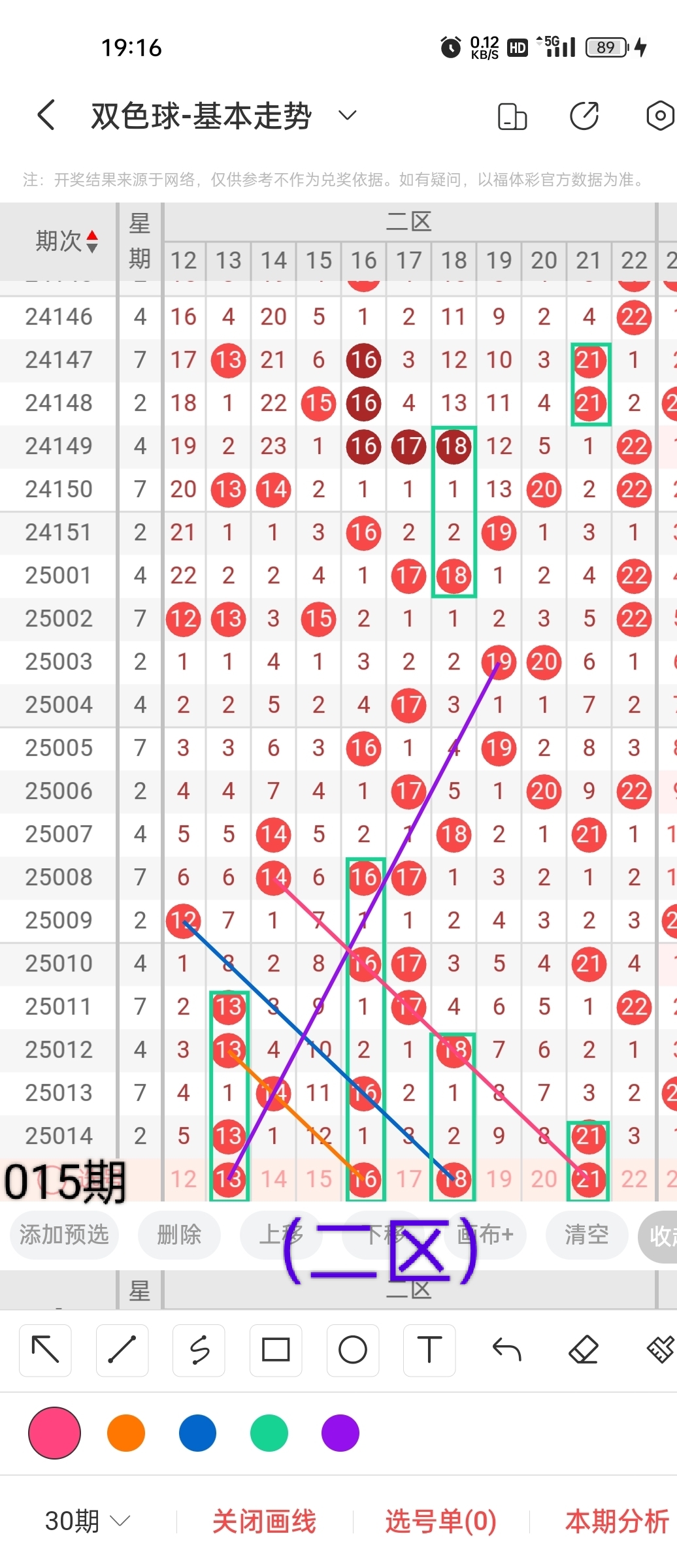This screenshot has width=677, height=1568.
Task: Clear selections with 清空
Action: 587,1235
